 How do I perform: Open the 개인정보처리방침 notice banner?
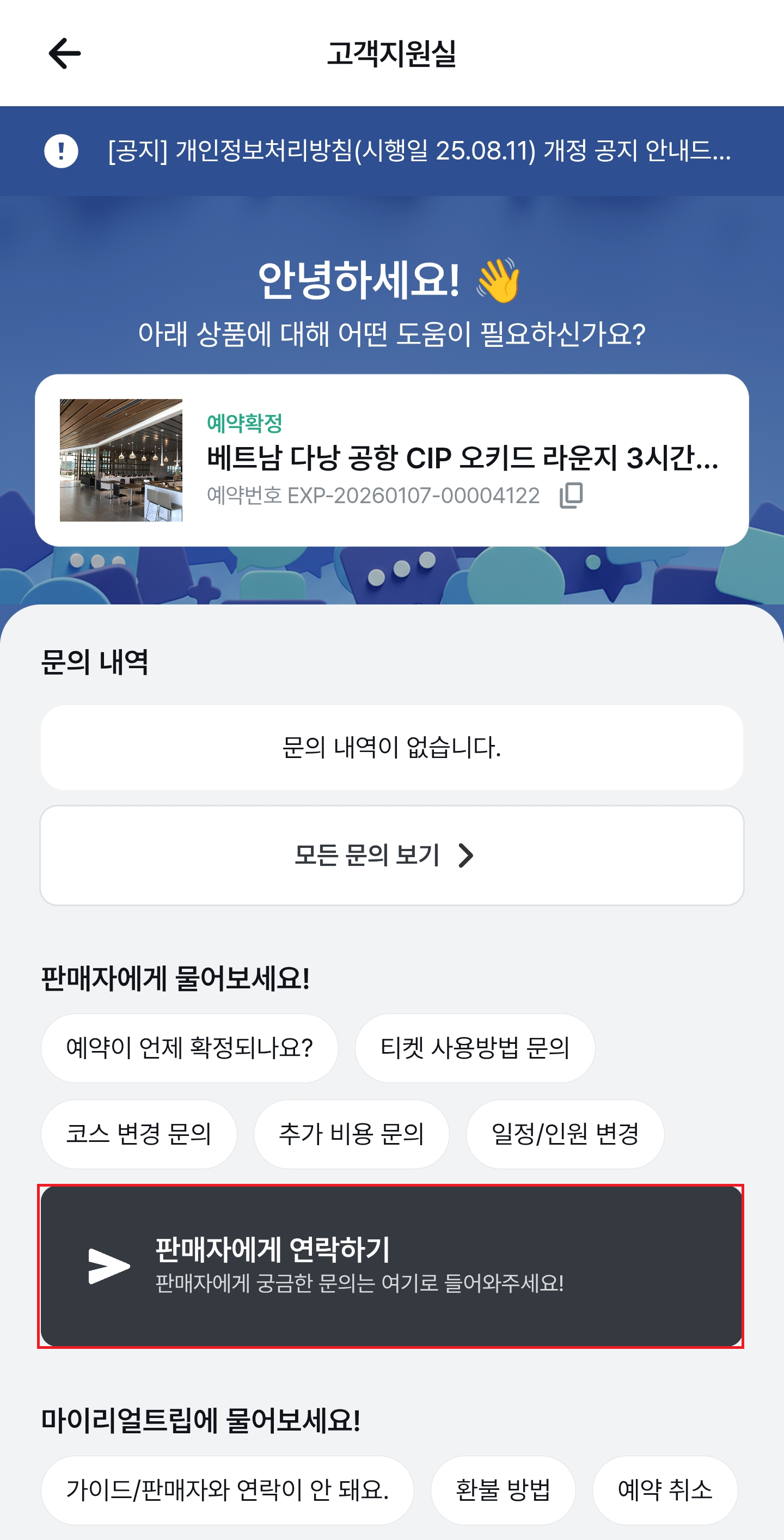(x=392, y=151)
